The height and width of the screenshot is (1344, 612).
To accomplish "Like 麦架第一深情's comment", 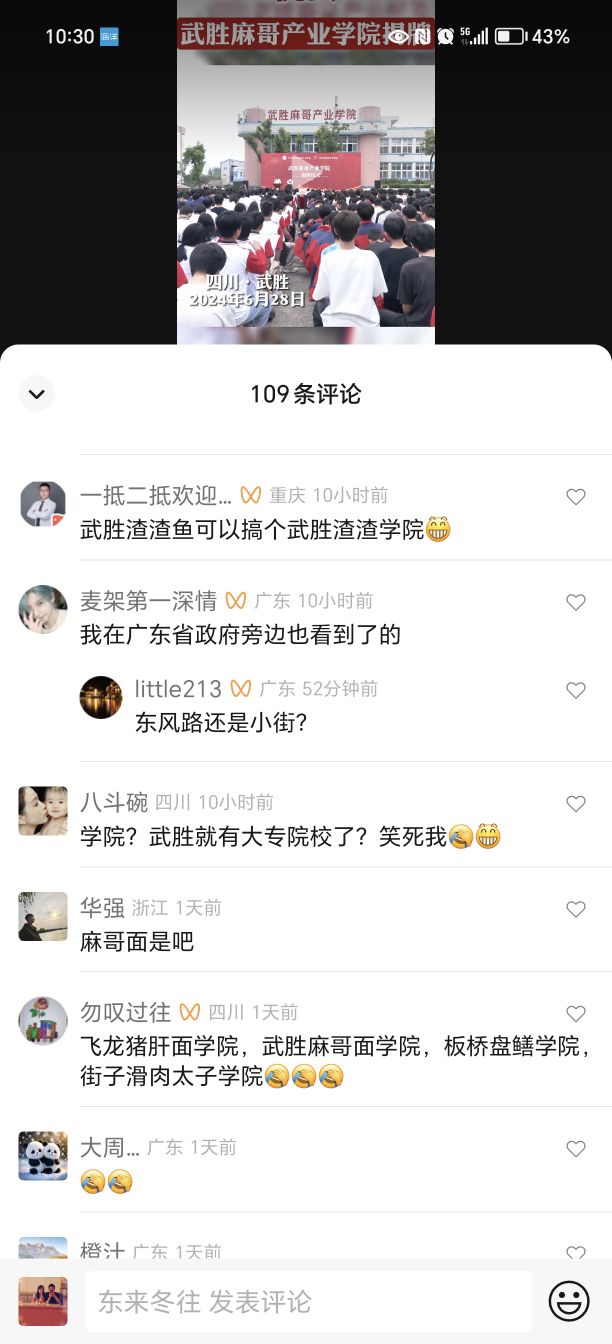I will pos(576,602).
